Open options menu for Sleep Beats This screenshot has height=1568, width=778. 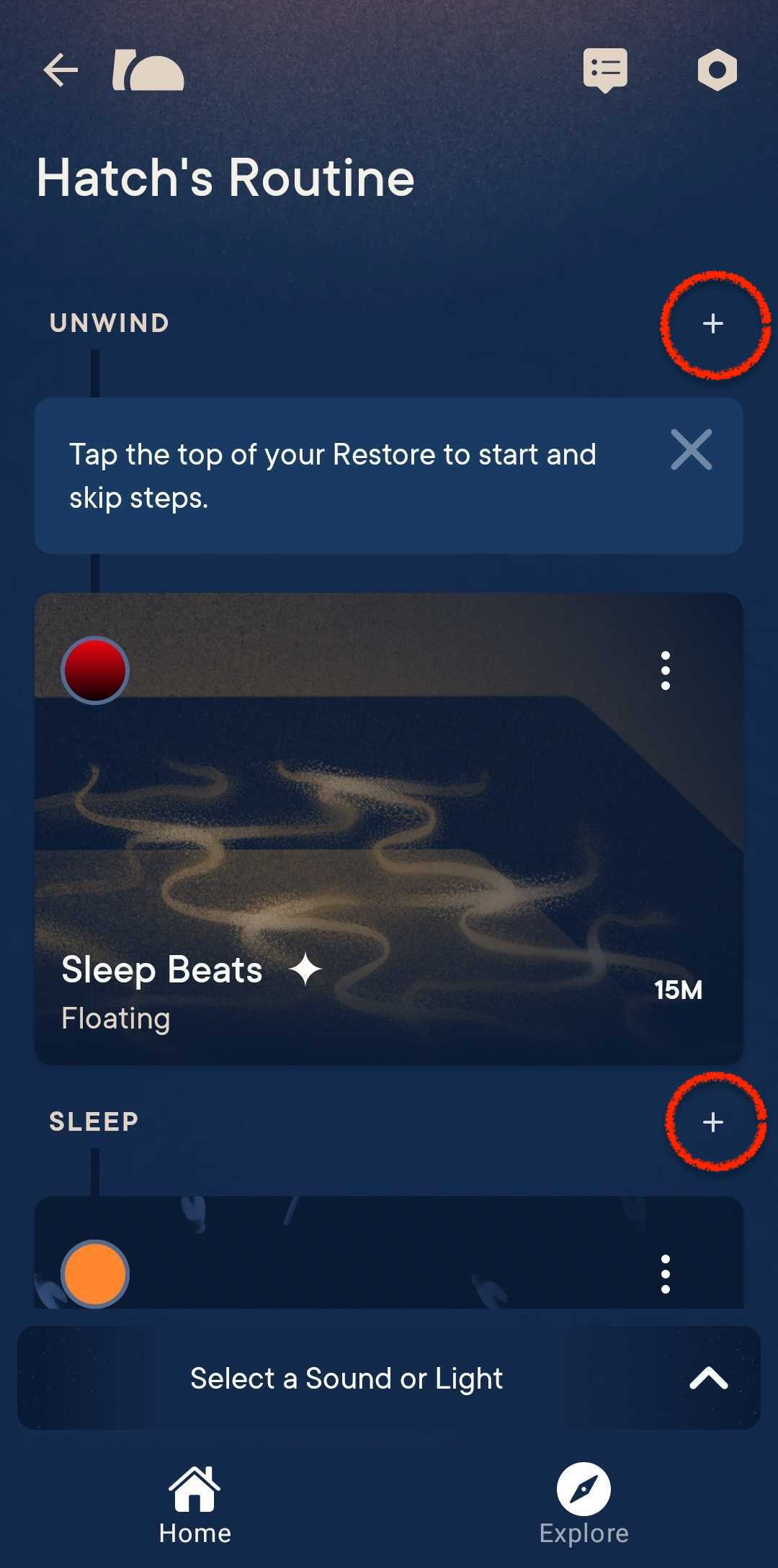click(x=666, y=671)
